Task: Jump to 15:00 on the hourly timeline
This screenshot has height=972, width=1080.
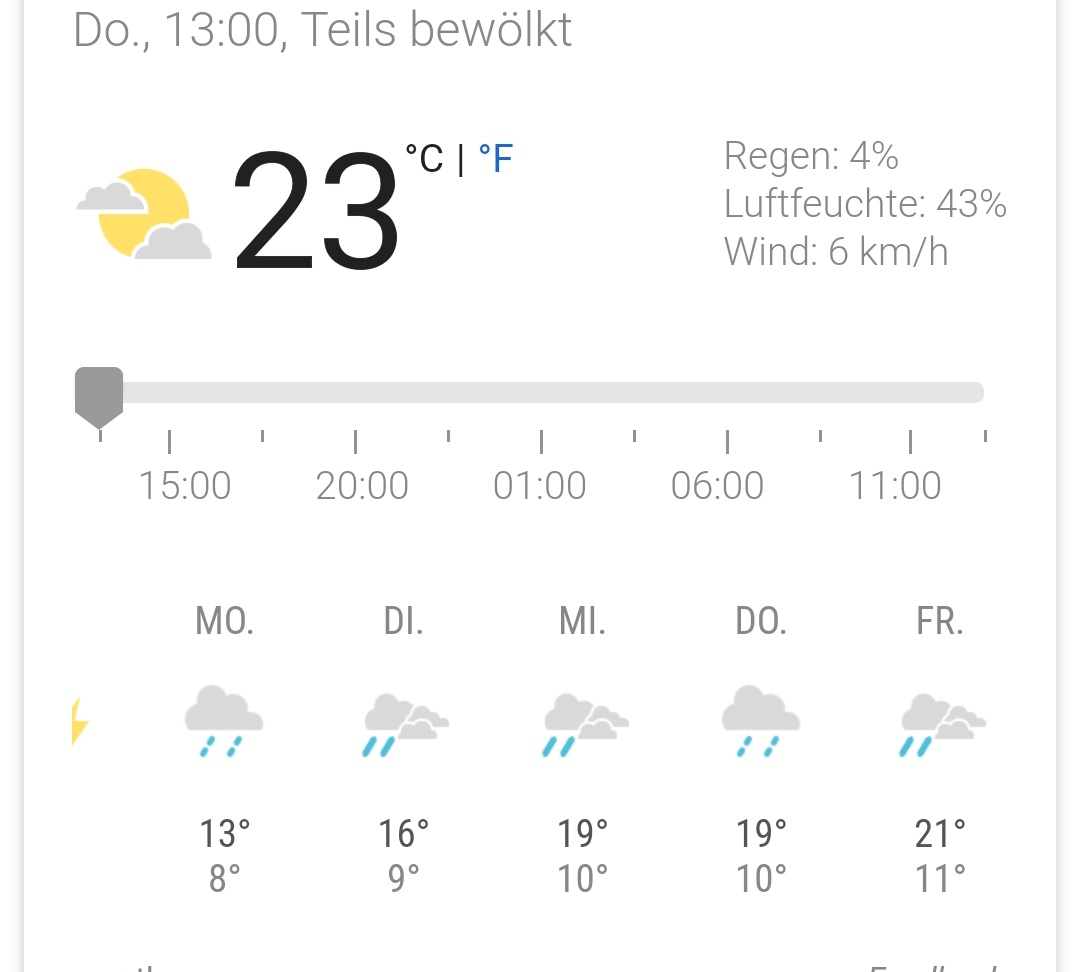Action: [x=185, y=485]
